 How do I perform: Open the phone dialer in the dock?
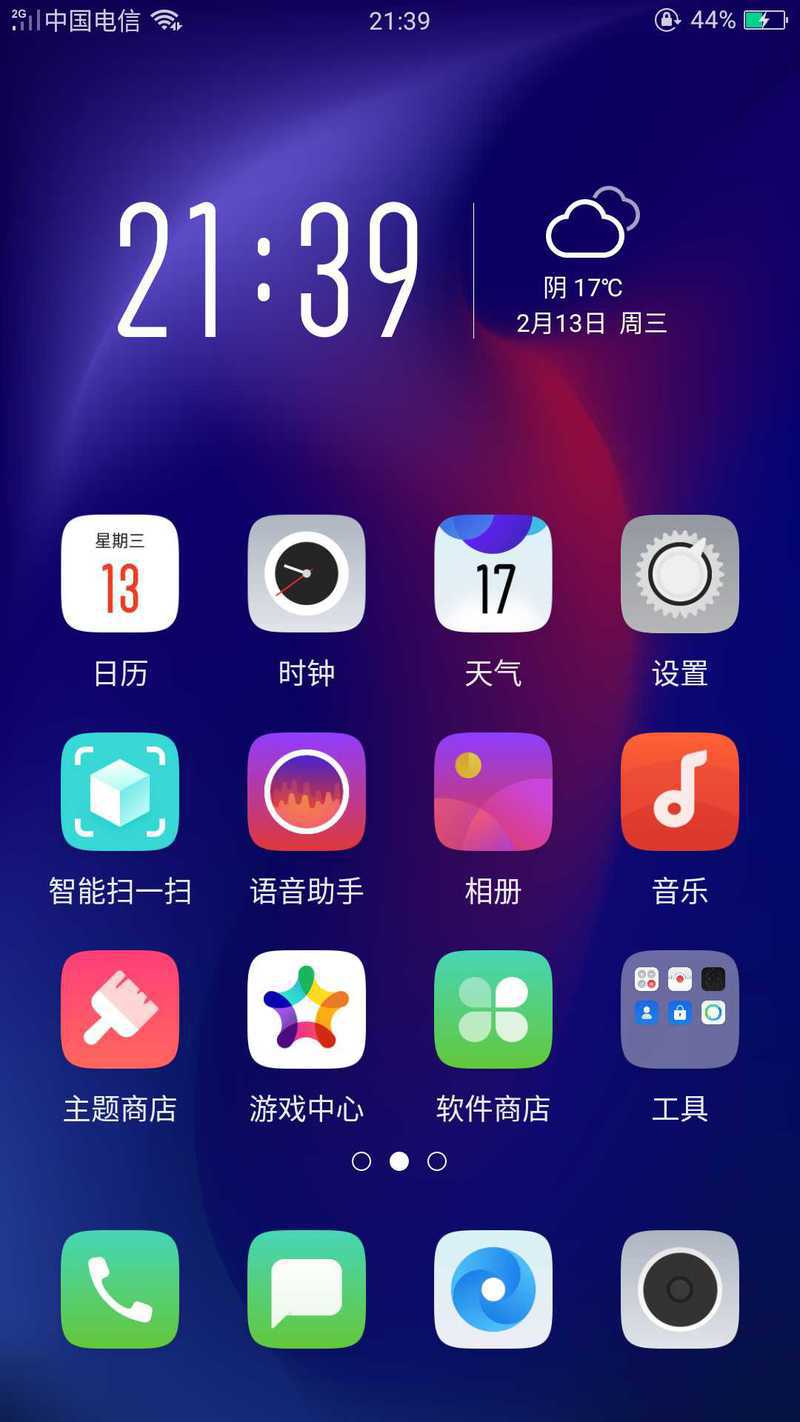[120, 1289]
